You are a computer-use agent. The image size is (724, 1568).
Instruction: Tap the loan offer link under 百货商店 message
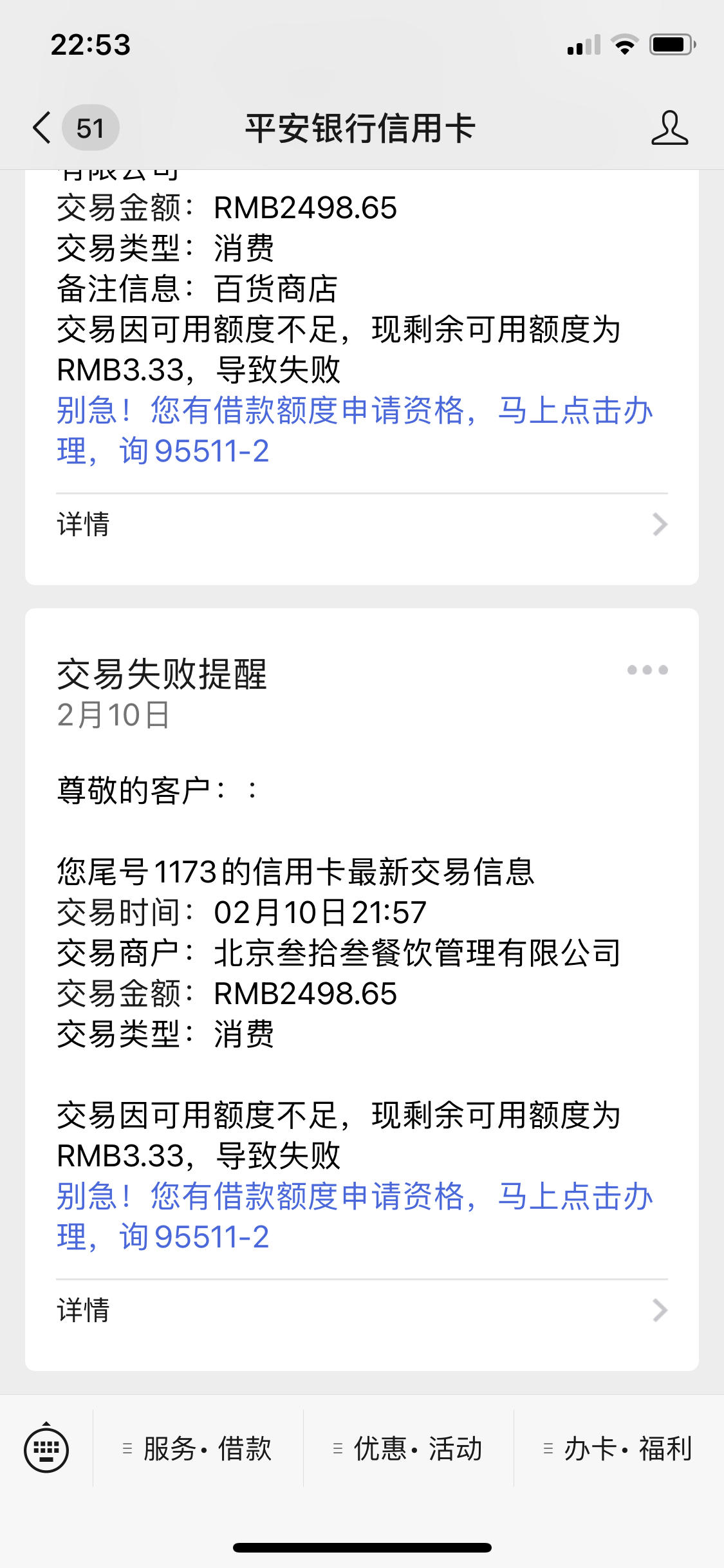click(355, 431)
